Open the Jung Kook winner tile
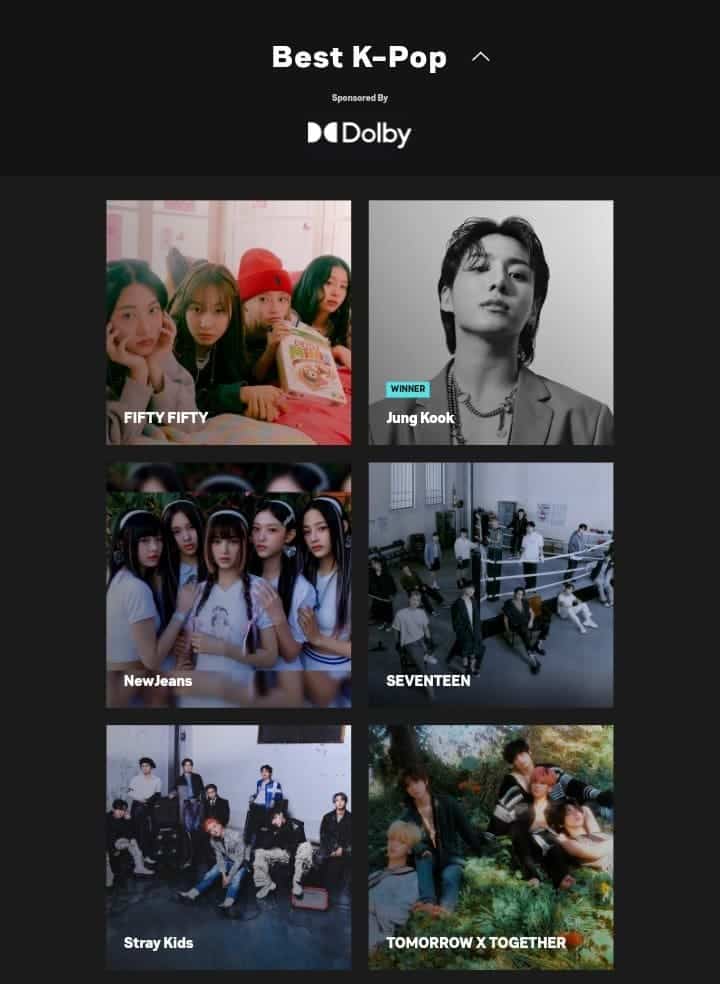Viewport: 720px width, 984px height. (x=491, y=322)
